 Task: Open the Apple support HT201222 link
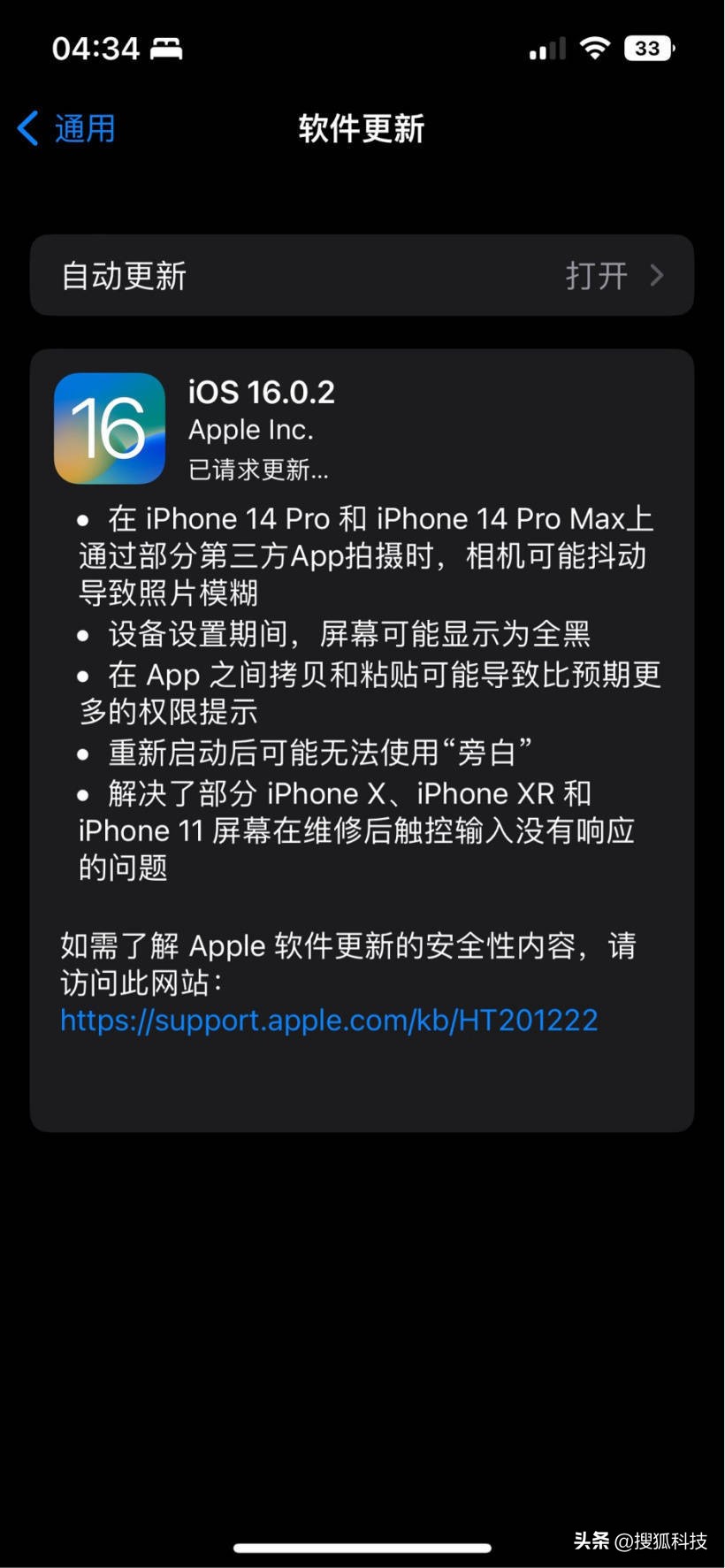point(328,1021)
